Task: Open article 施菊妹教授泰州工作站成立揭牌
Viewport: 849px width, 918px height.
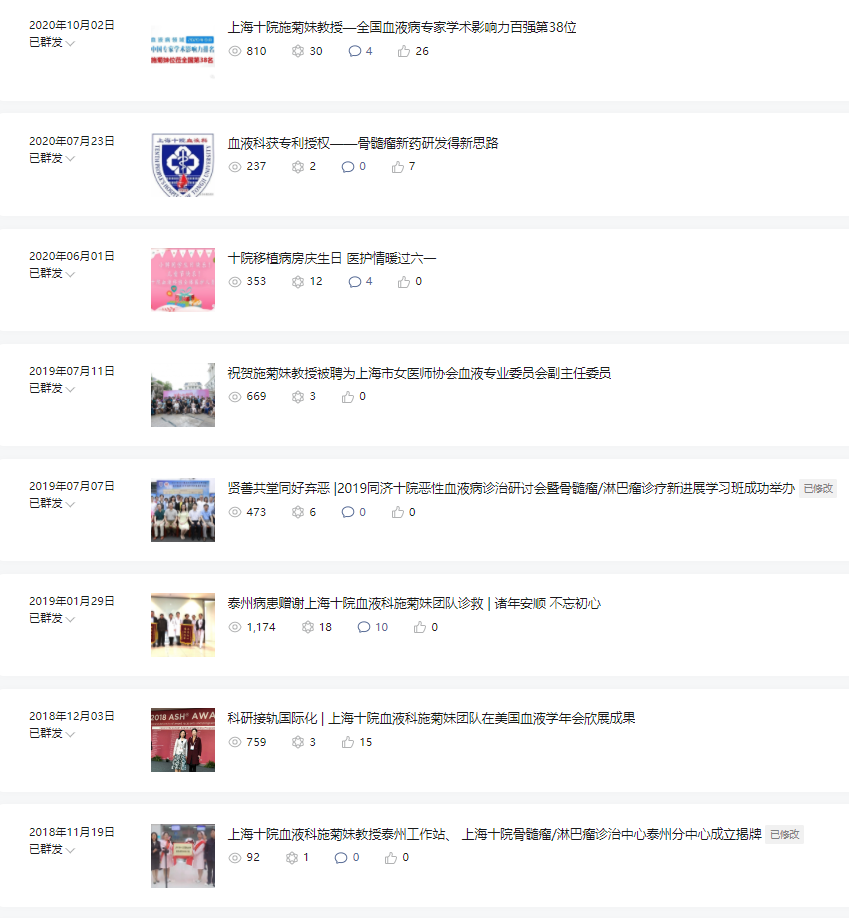Action: click(494, 833)
